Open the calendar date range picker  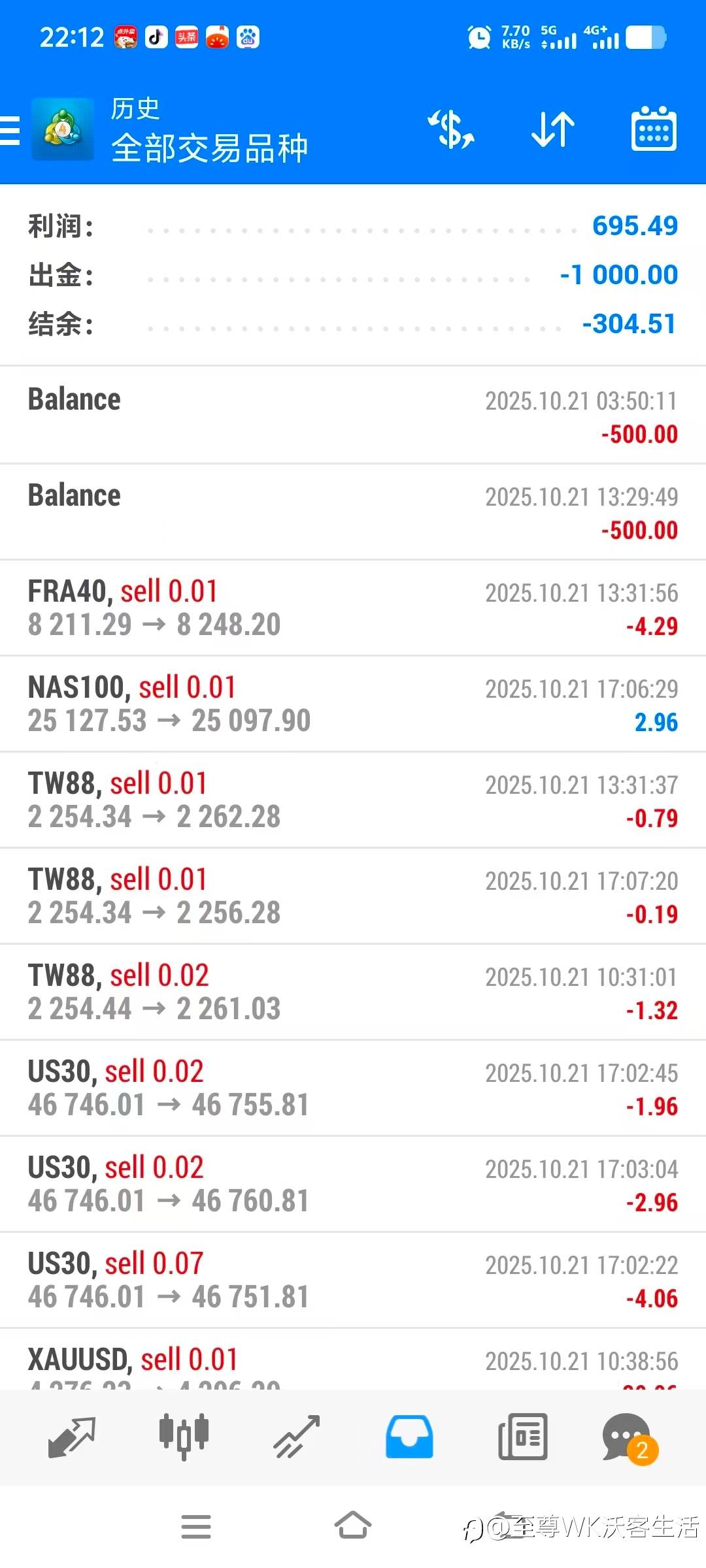coord(653,129)
